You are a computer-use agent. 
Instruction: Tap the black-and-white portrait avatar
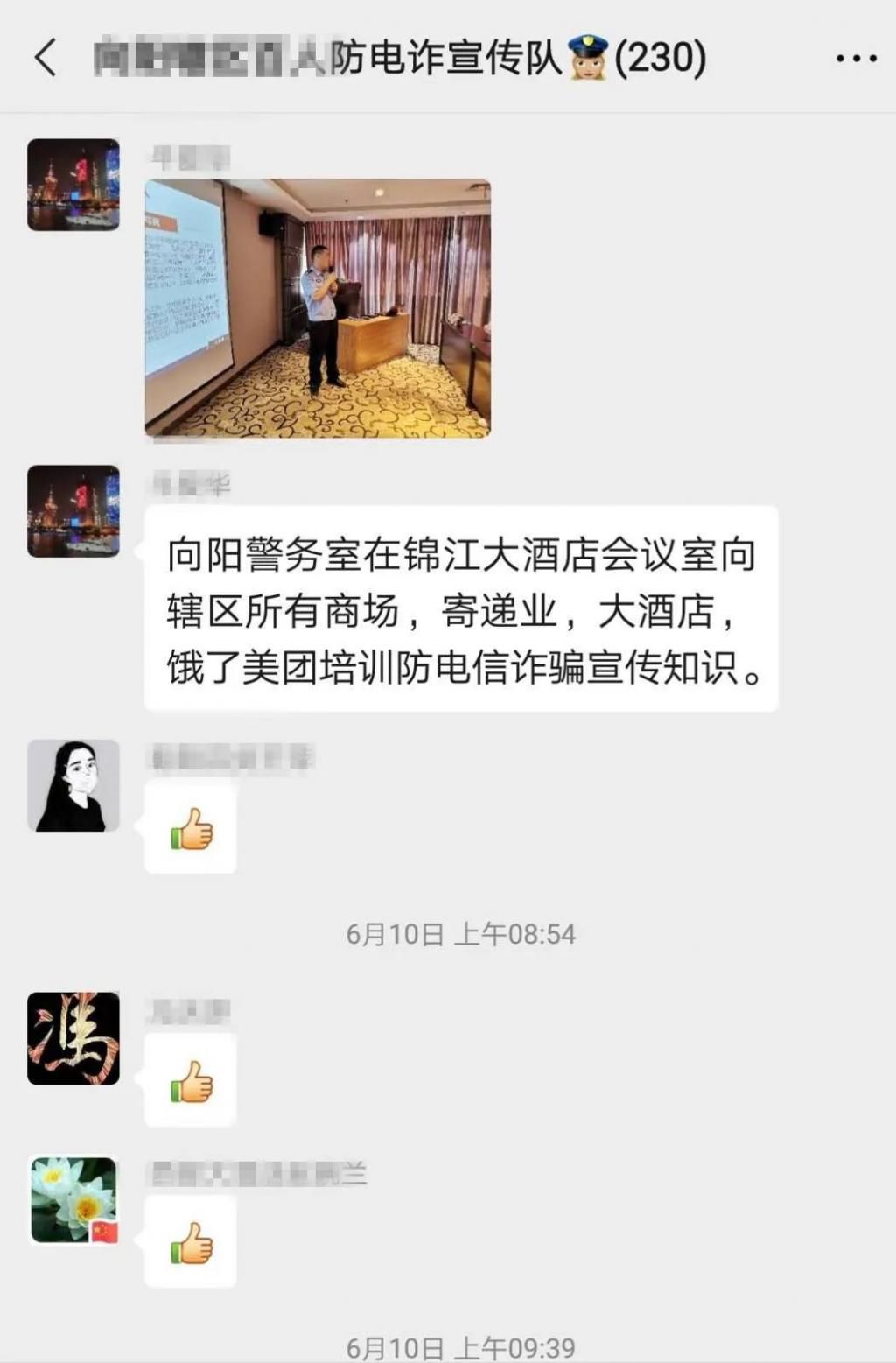coord(74,784)
